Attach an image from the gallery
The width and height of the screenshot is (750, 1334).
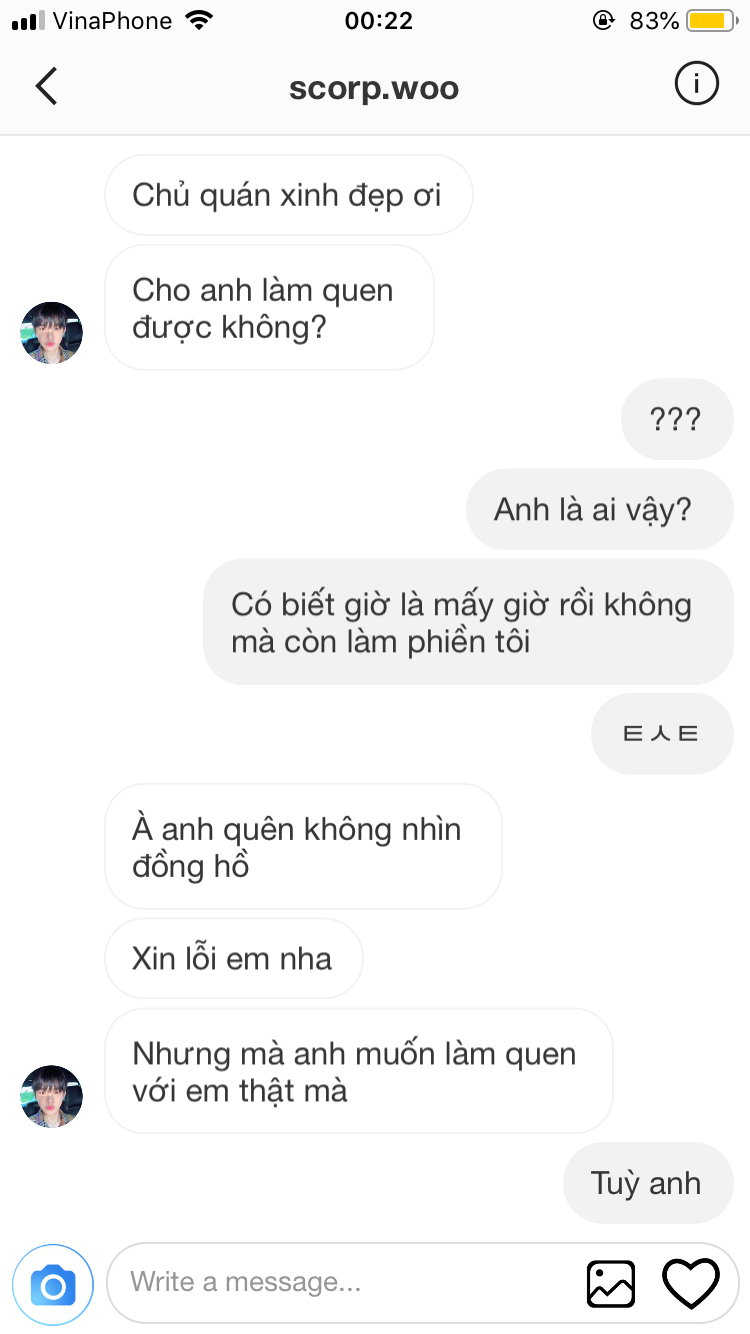[610, 1283]
